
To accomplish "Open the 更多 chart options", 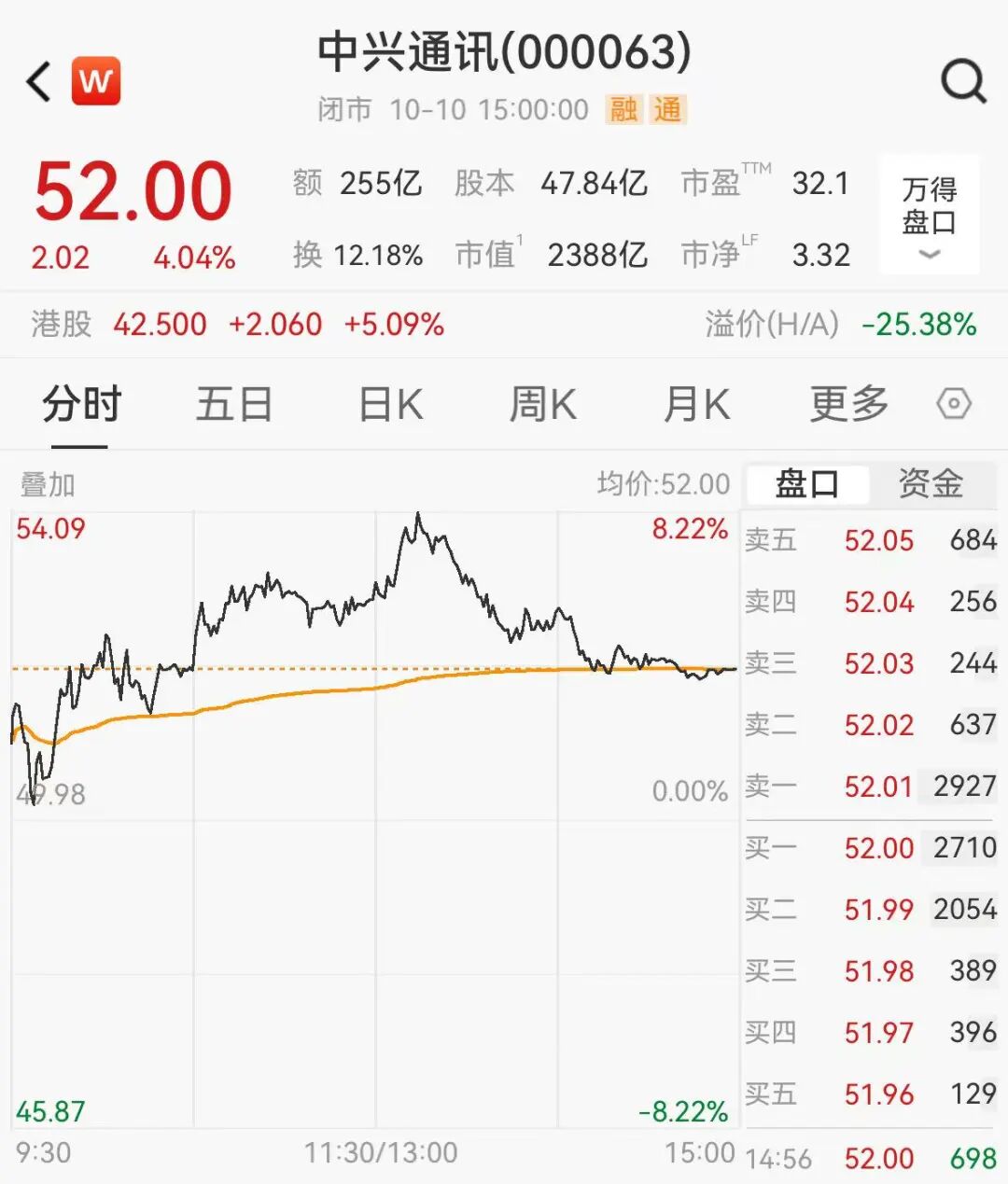I will click(848, 405).
